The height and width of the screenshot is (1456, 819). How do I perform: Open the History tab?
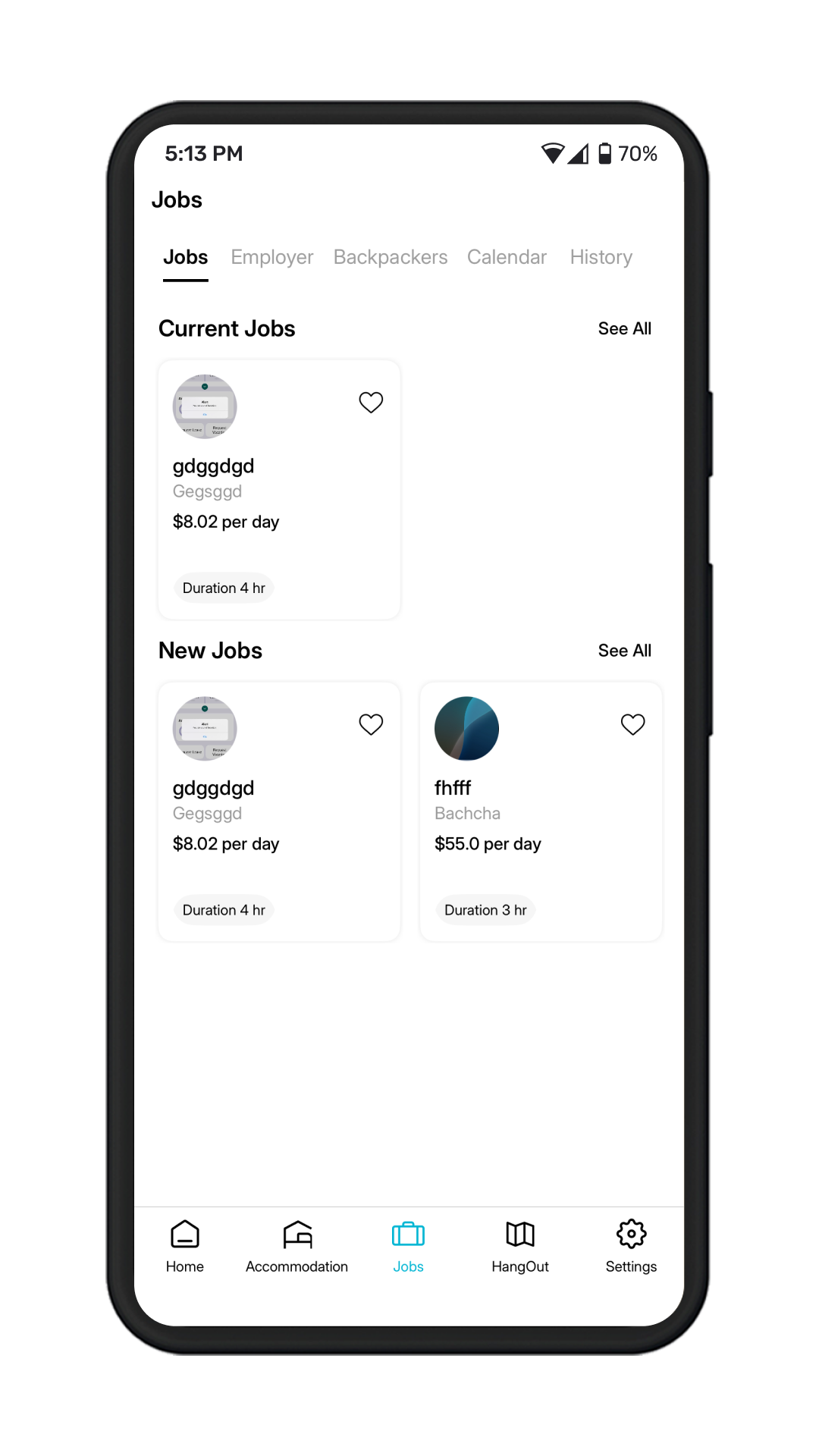tap(601, 257)
